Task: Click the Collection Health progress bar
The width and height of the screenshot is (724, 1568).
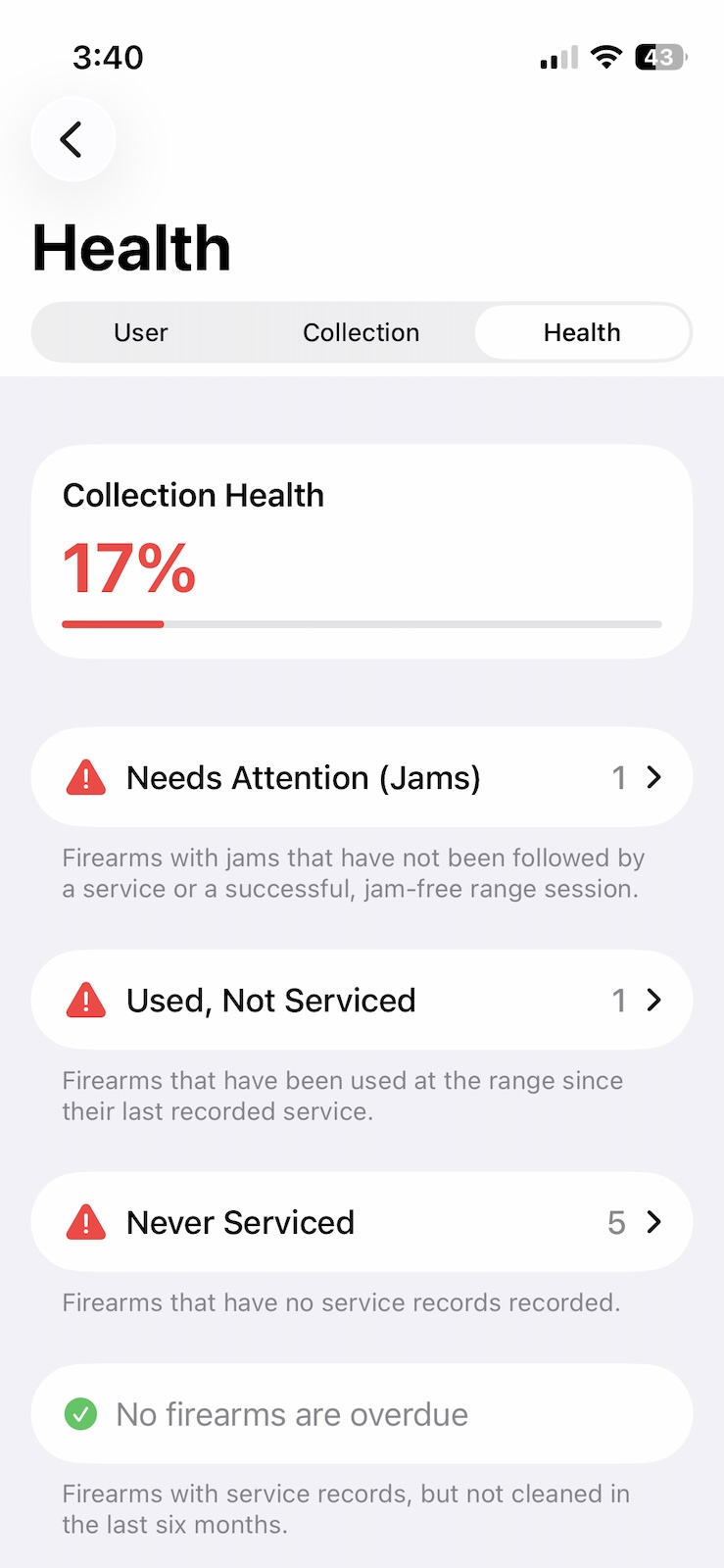Action: click(362, 623)
